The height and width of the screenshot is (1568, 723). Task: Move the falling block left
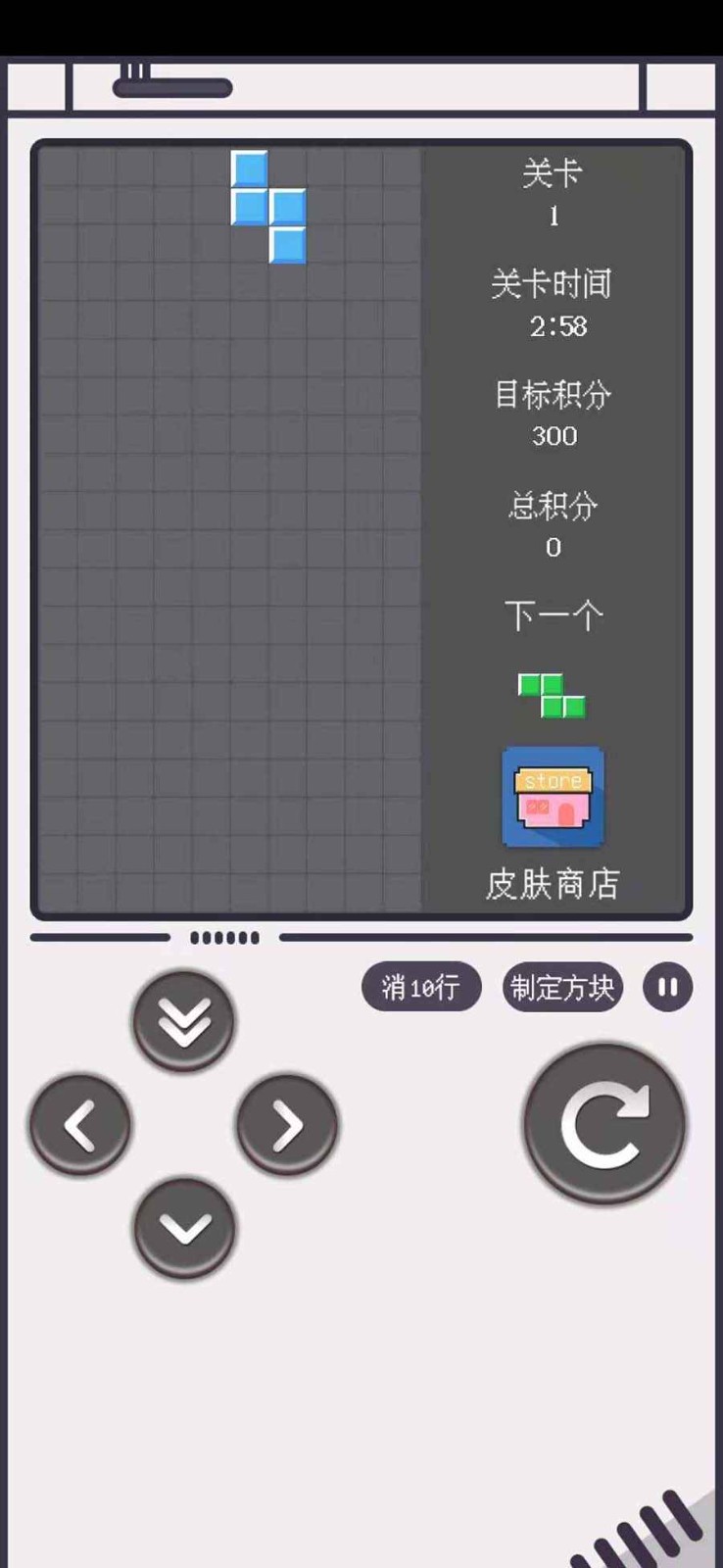click(x=80, y=1124)
